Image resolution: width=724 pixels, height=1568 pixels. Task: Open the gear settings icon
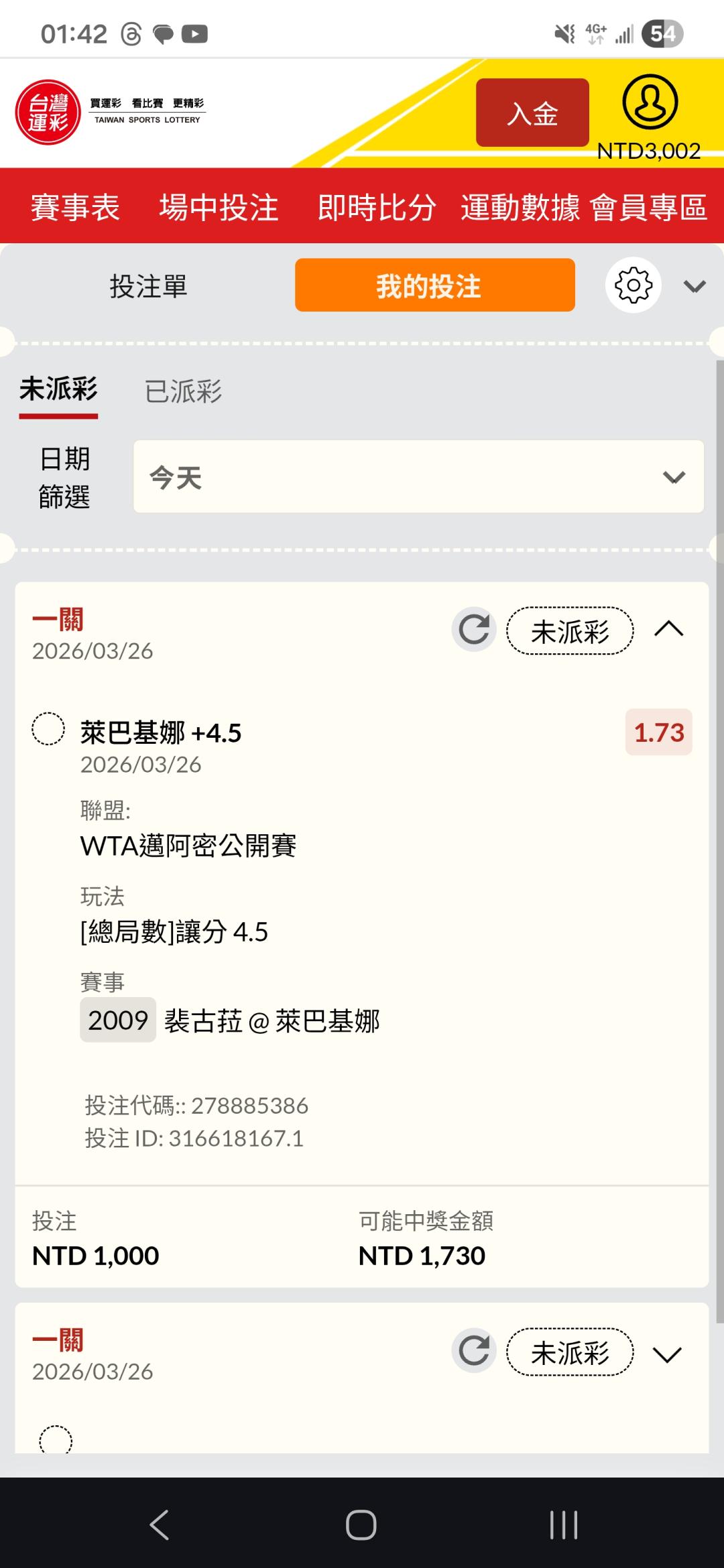pos(633,285)
